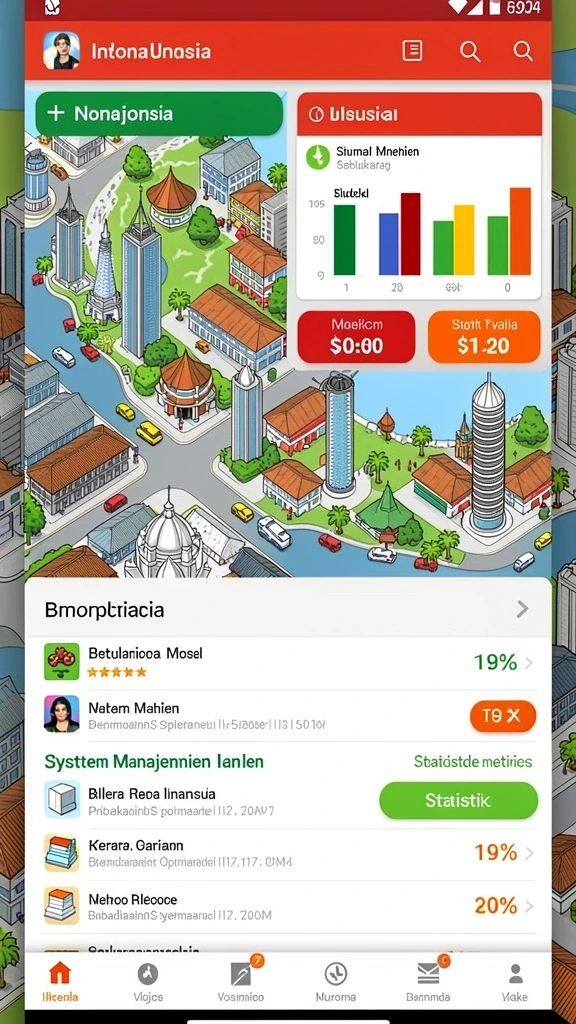The image size is (576, 1024).
Task: Open the Betularicoa Mosel row
Action: pos(288,662)
